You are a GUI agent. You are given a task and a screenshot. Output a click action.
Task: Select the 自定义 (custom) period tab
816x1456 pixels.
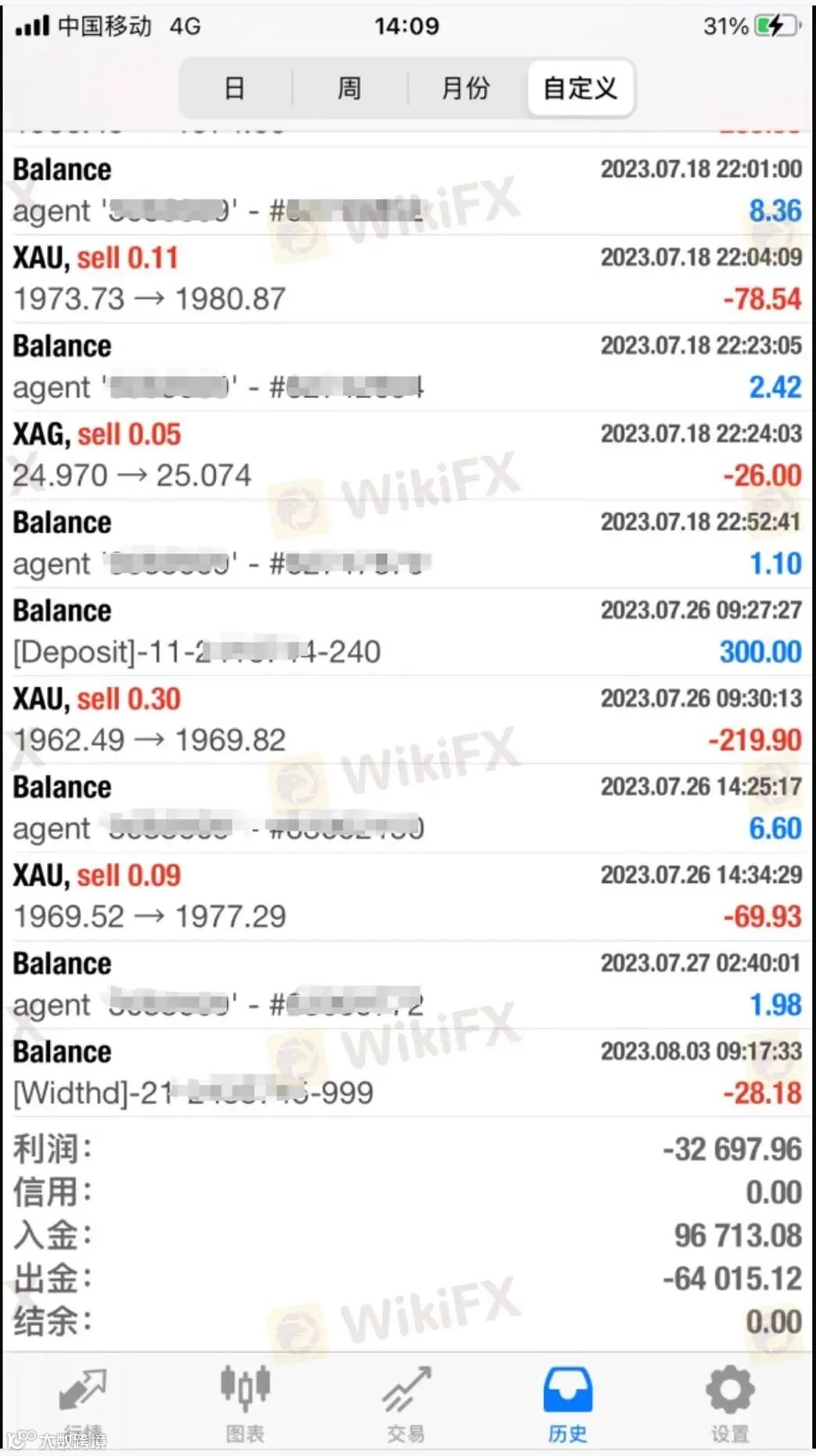point(580,88)
